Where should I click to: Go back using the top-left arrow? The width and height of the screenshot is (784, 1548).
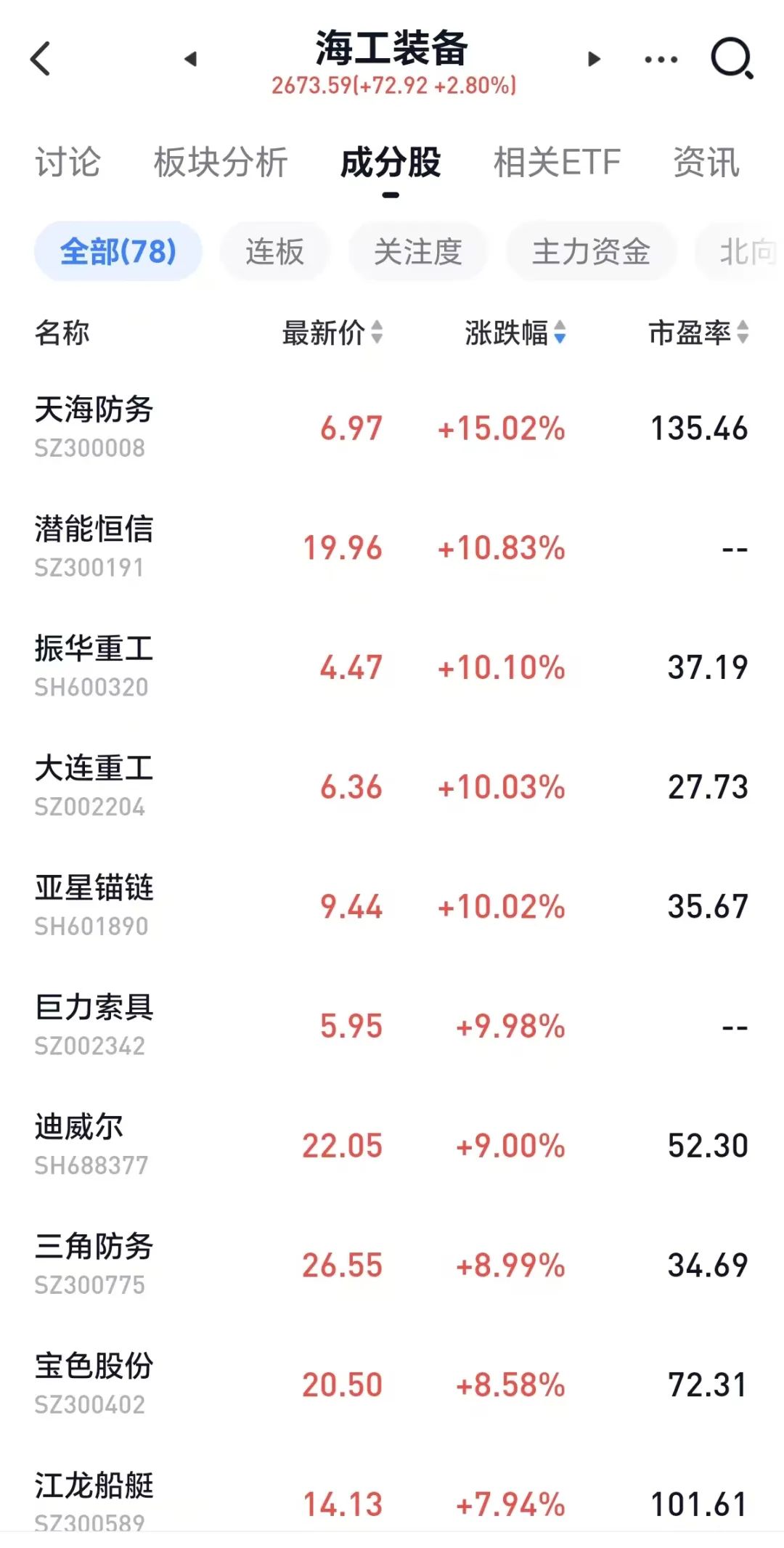41,58
